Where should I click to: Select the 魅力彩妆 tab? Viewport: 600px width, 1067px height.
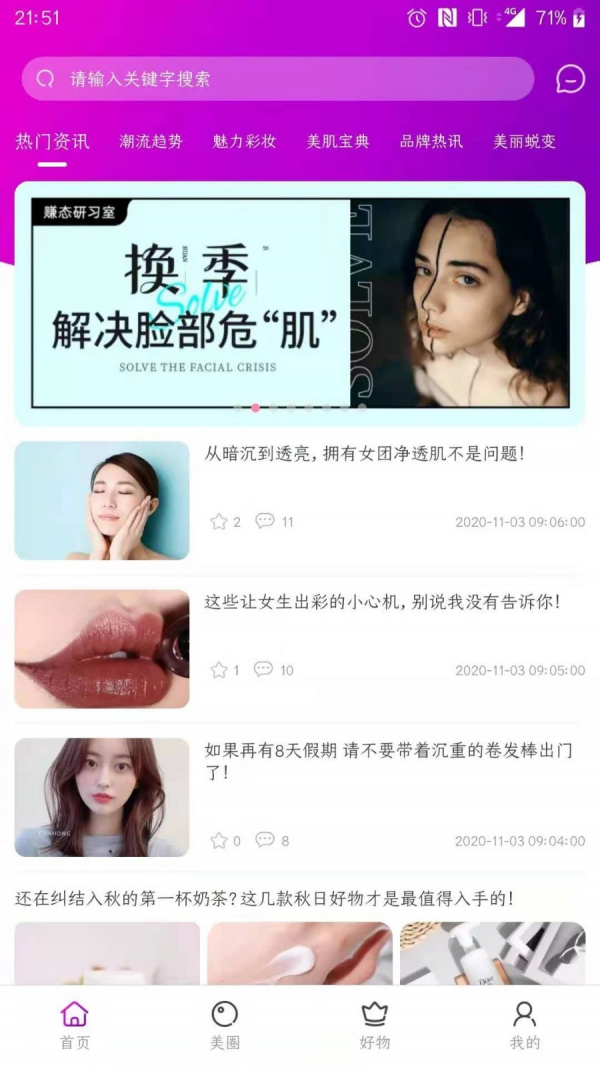244,142
